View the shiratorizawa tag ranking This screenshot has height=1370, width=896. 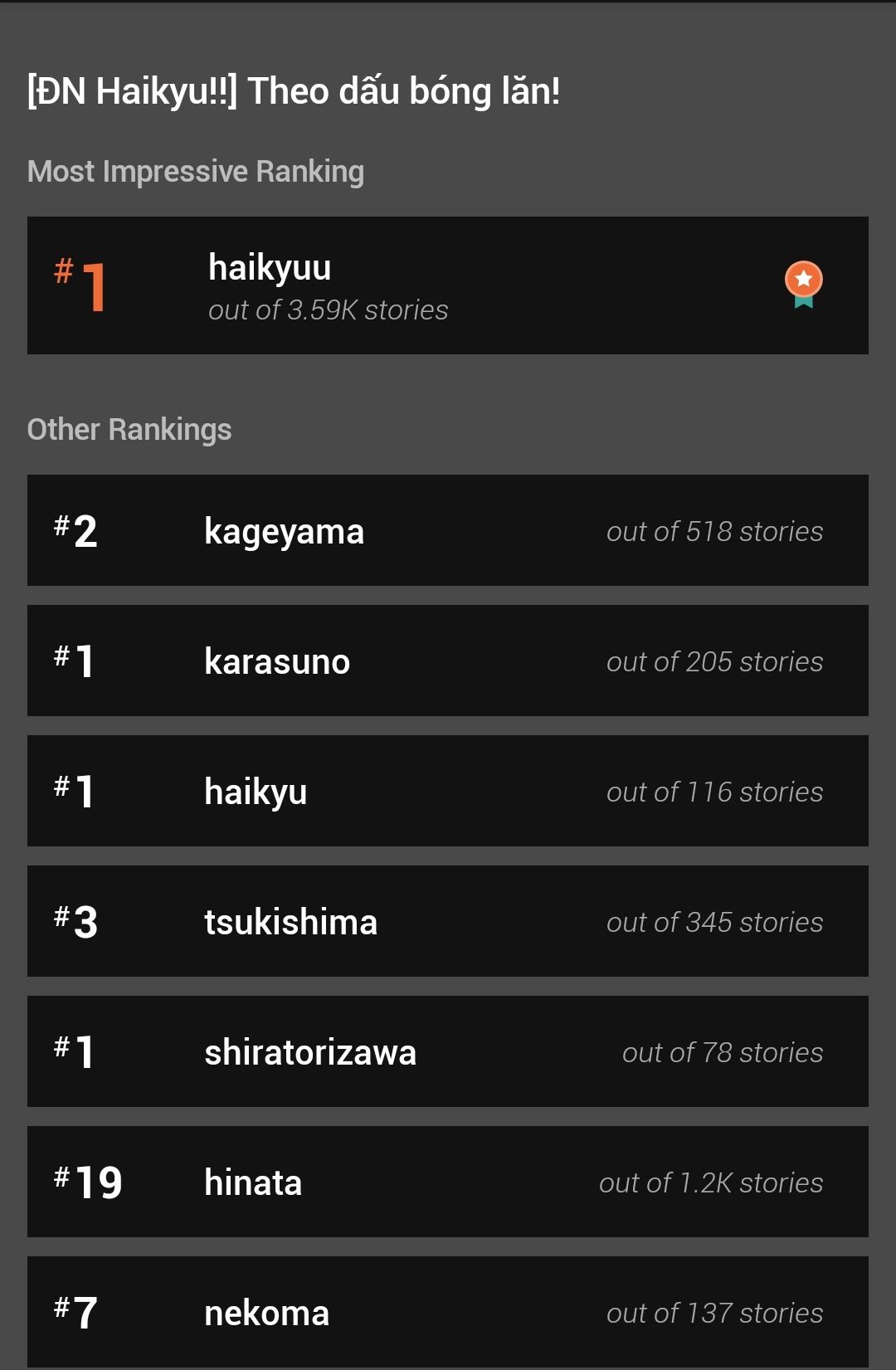pos(447,1051)
